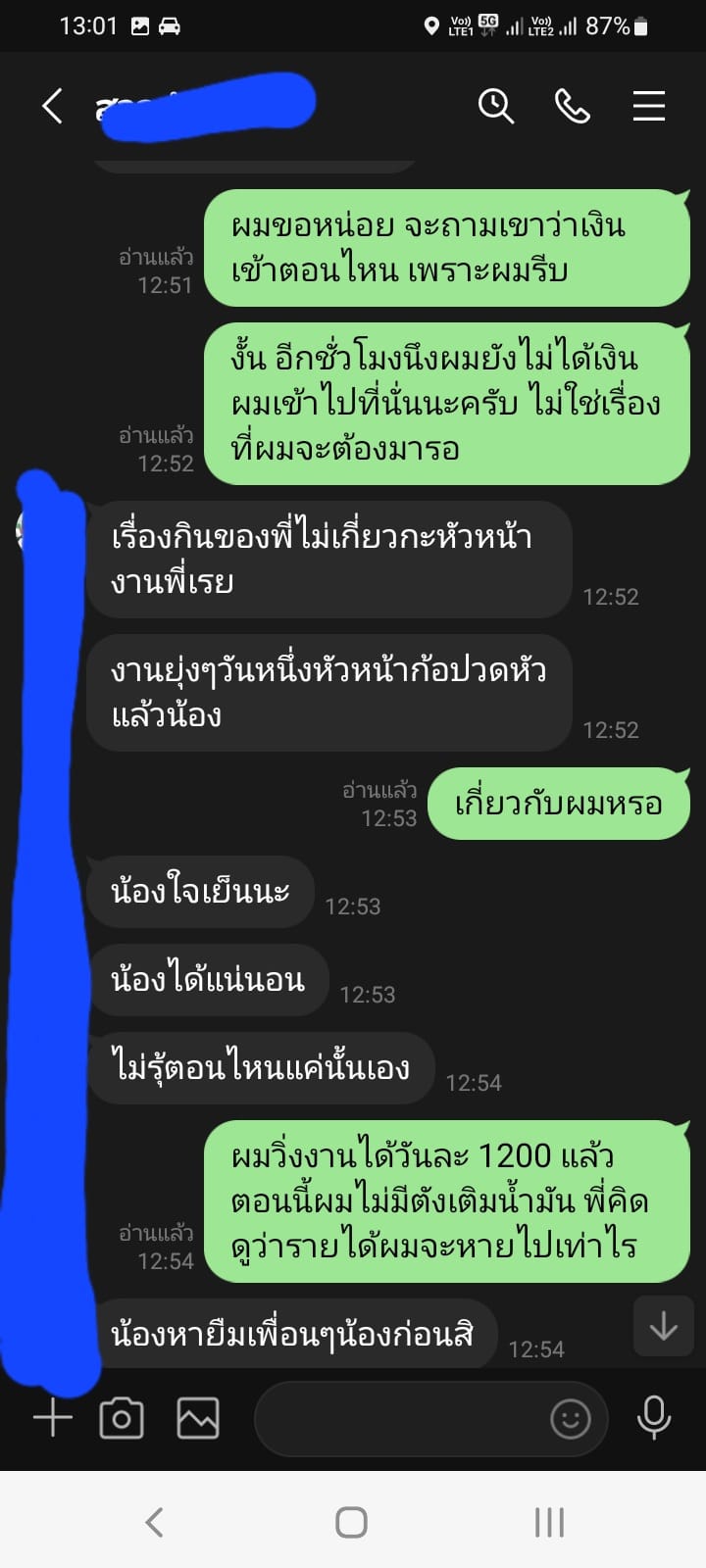Open the photo gallery picker
The image size is (706, 1568).
[197, 1418]
